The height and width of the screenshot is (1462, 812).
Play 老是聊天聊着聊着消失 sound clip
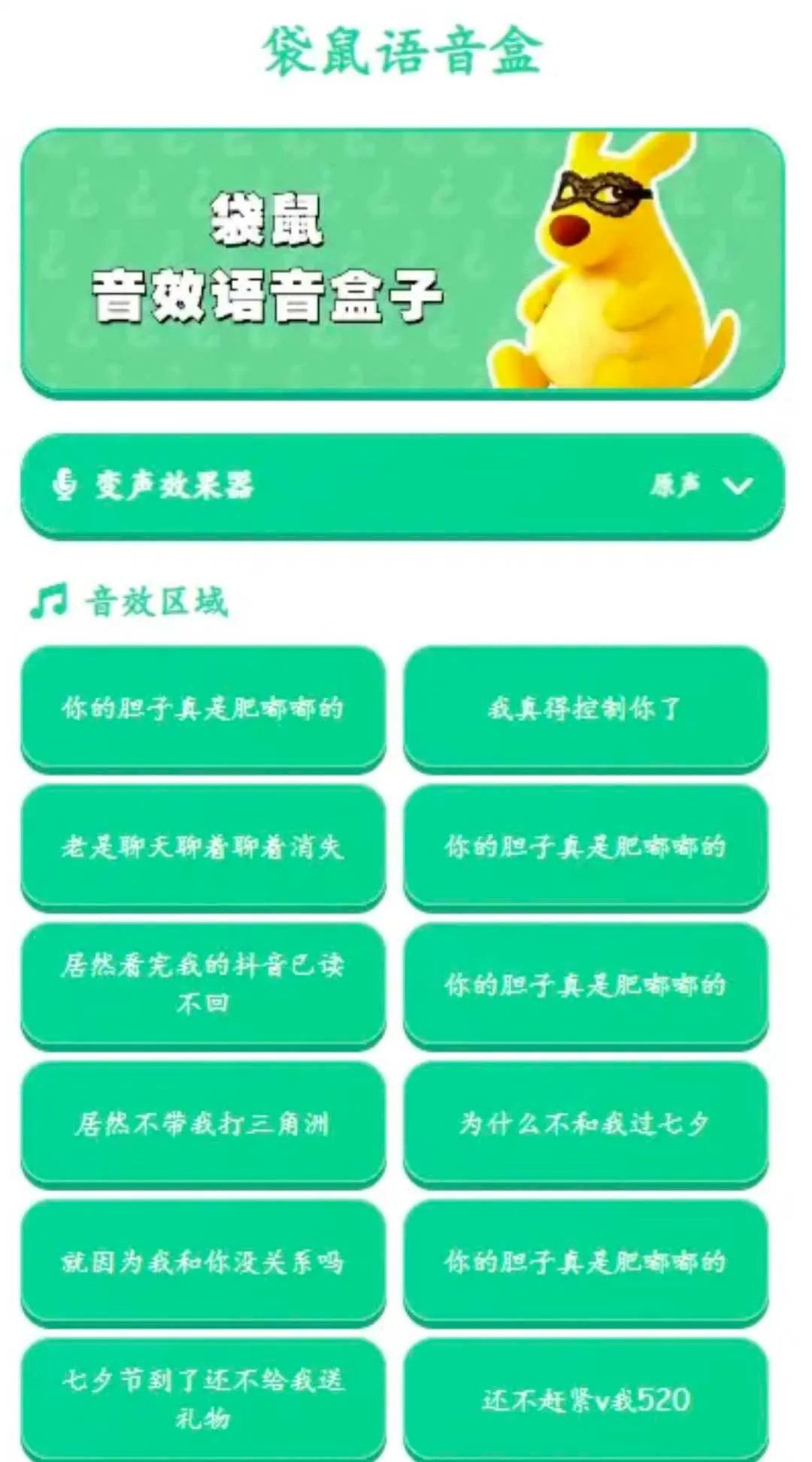tap(203, 847)
